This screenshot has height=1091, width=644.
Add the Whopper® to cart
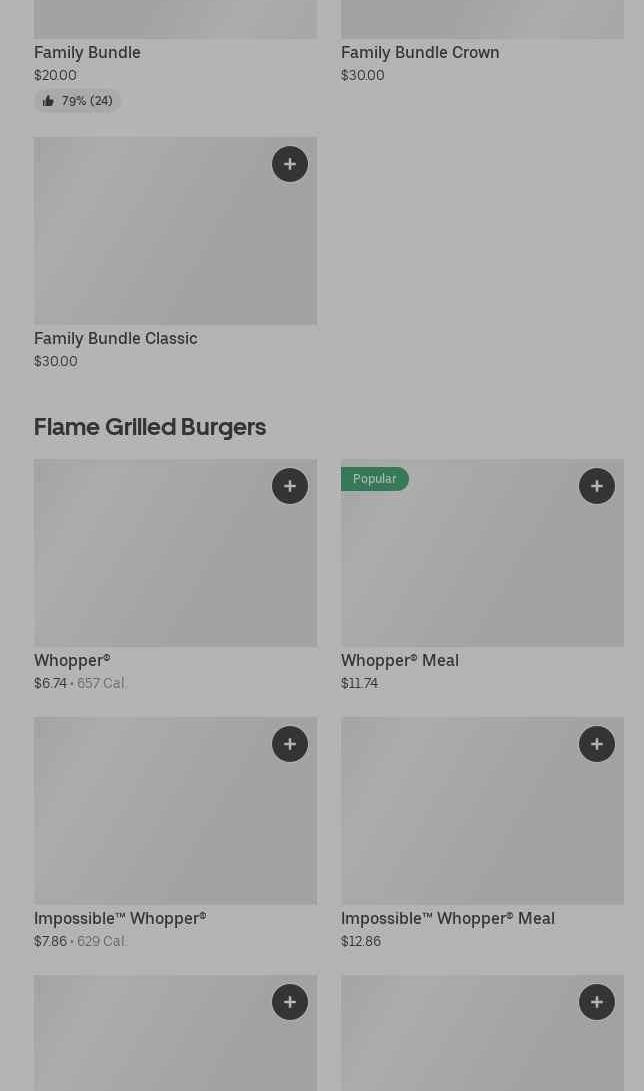(290, 486)
